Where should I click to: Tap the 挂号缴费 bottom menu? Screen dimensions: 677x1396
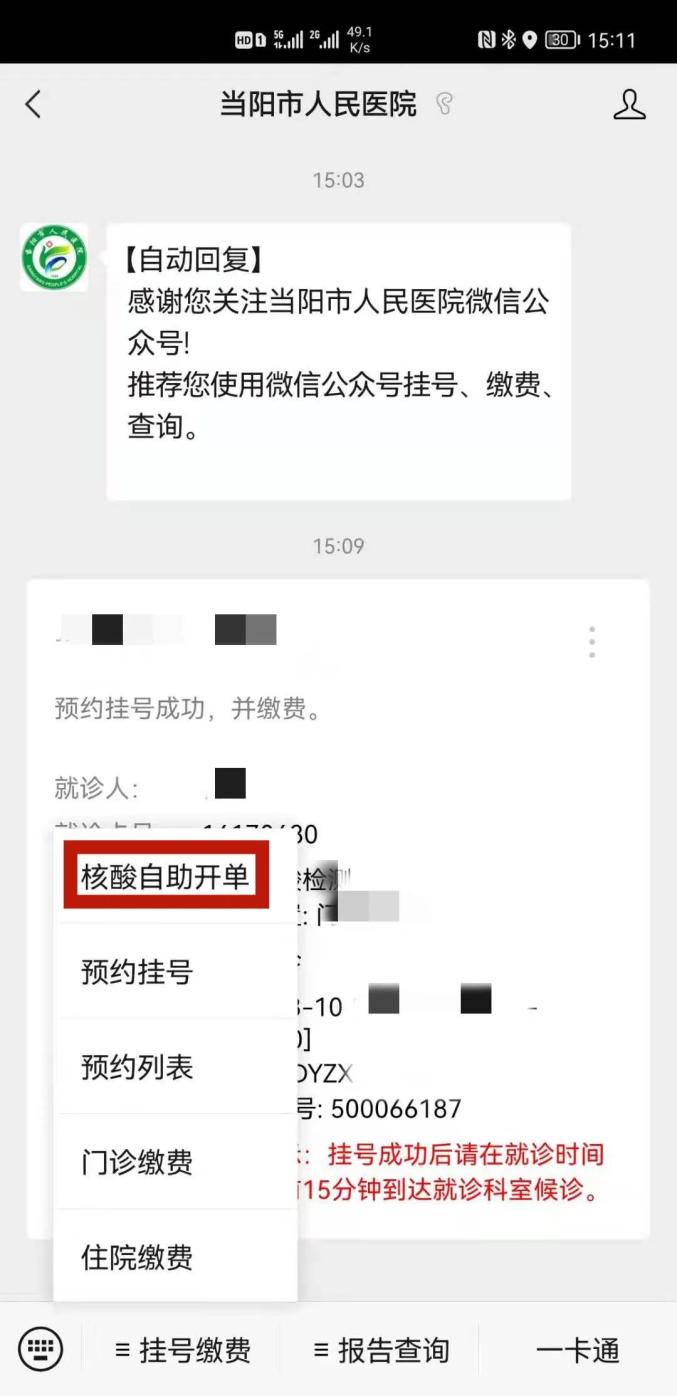[x=183, y=1350]
